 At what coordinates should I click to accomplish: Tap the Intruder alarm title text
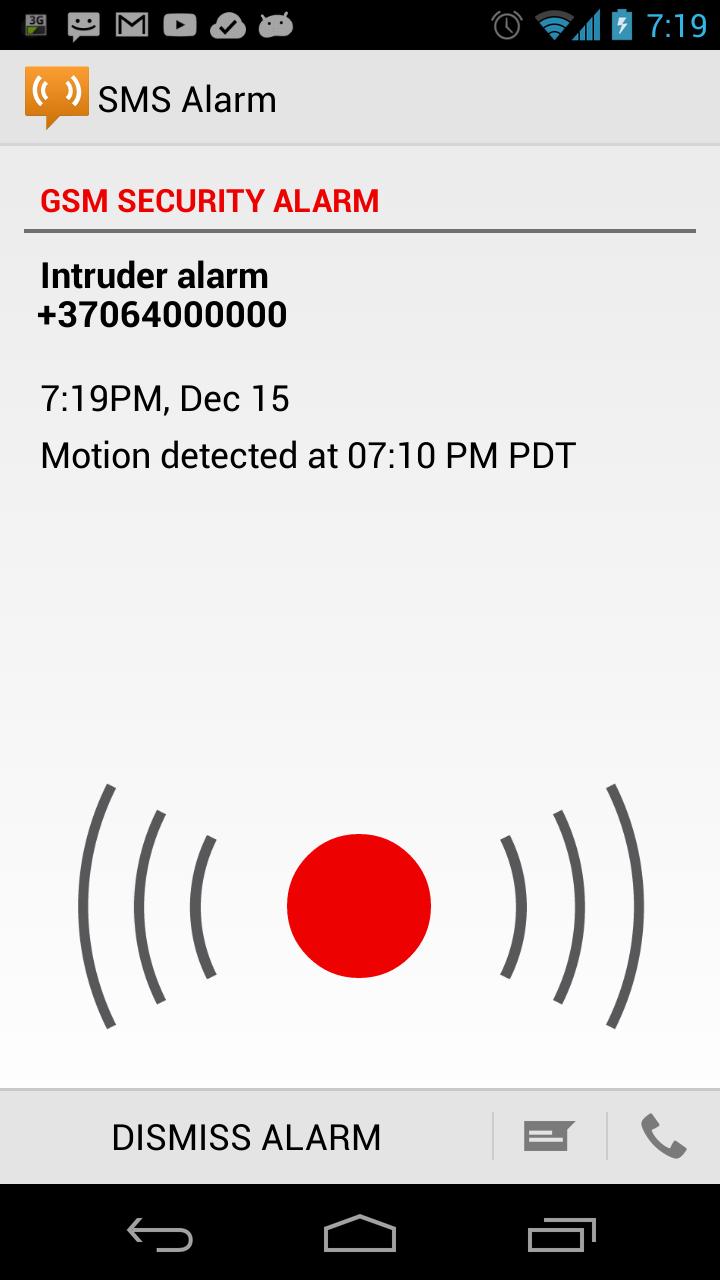coord(153,275)
